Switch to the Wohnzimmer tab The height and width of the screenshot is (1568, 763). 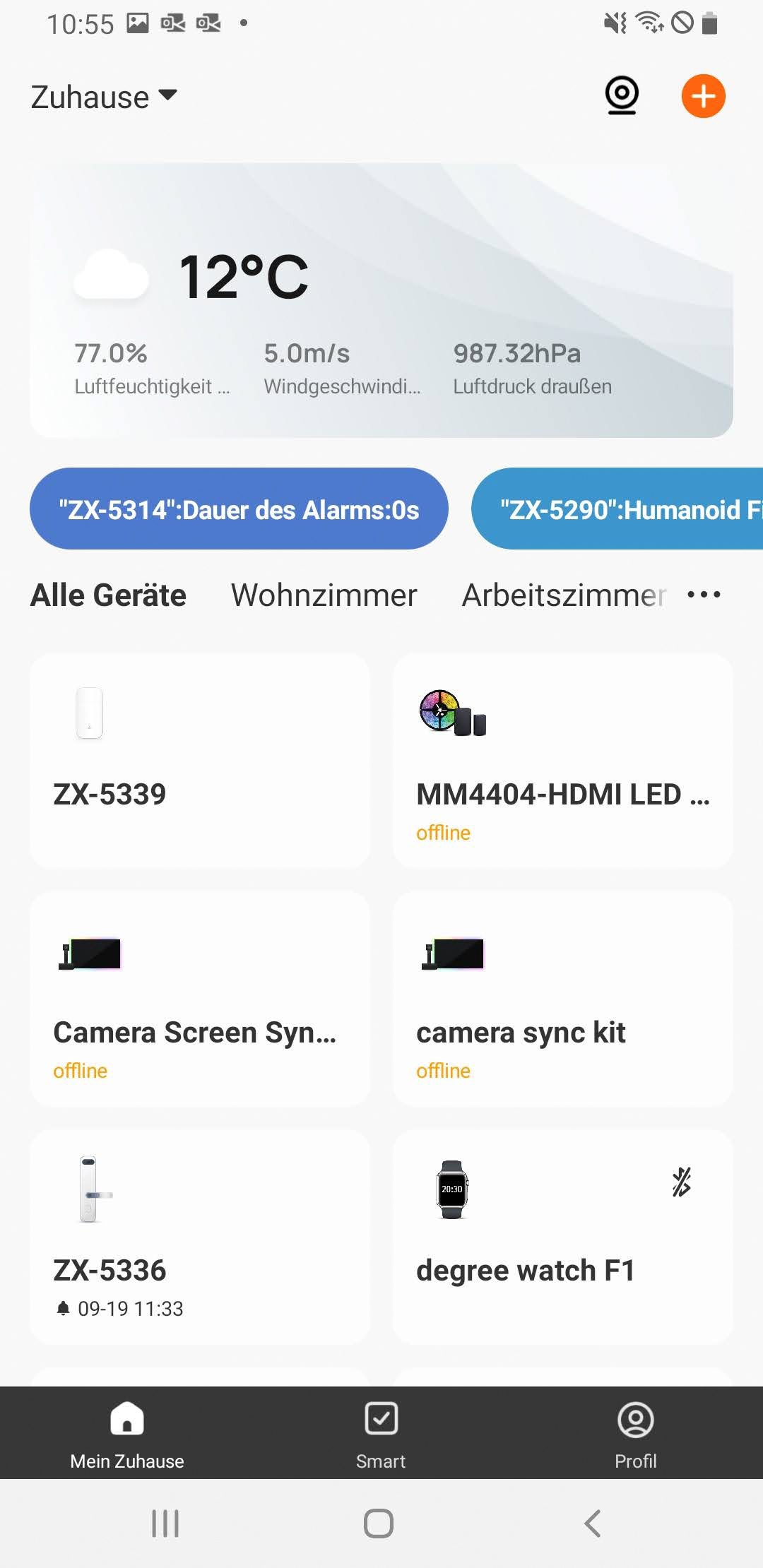[324, 595]
